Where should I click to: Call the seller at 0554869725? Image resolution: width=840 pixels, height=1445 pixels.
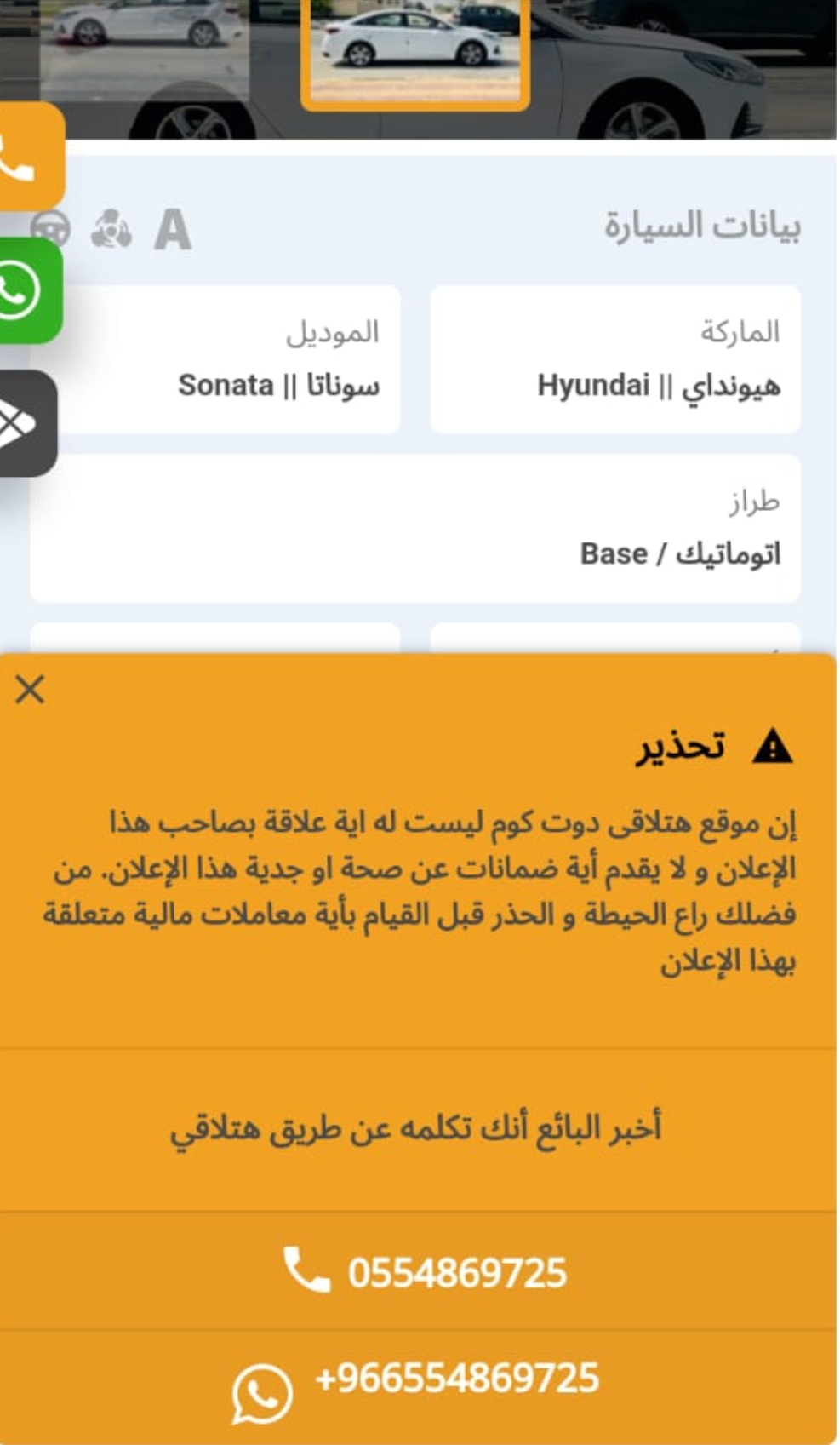pos(418,1271)
